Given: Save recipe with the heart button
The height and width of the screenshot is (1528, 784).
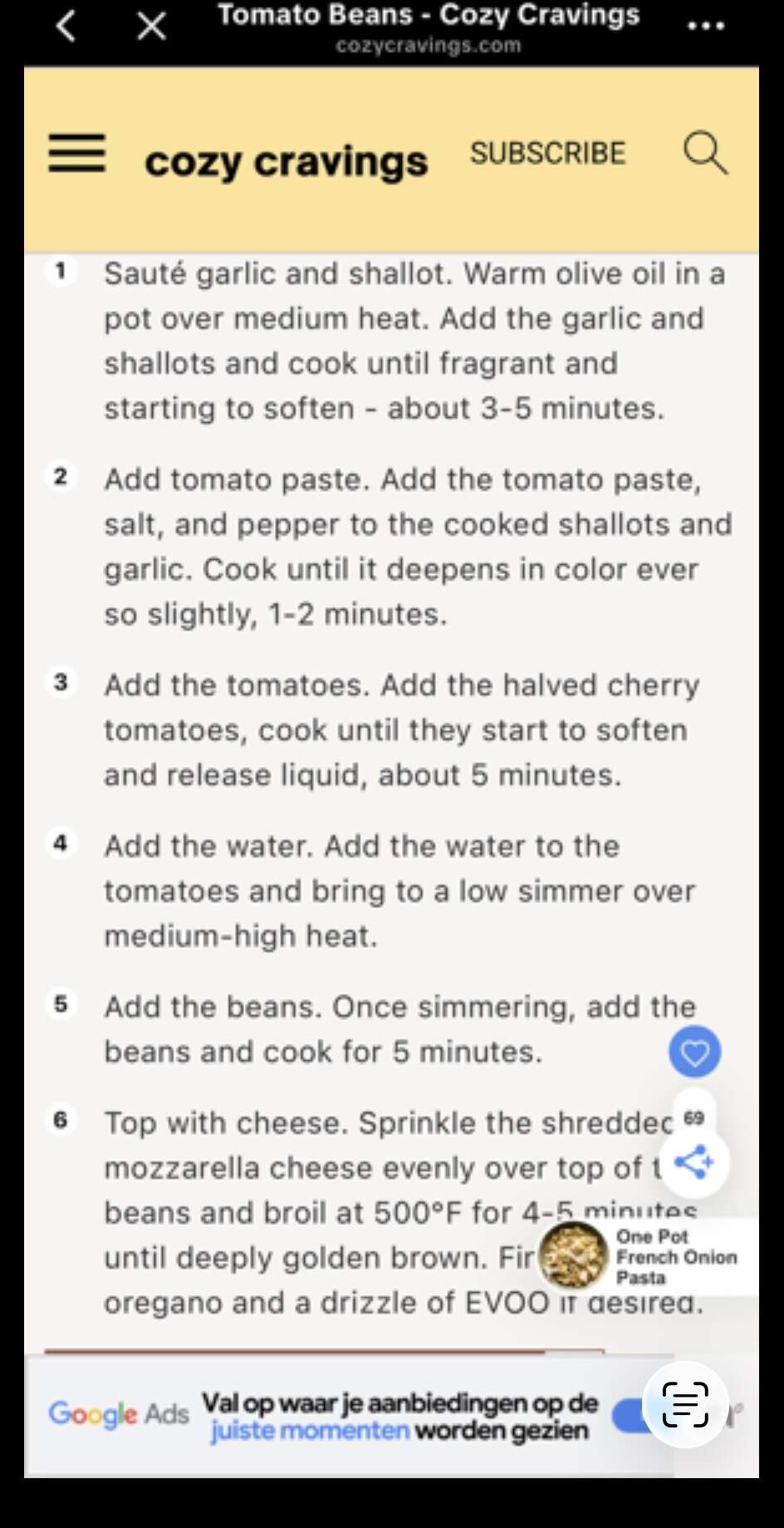Looking at the screenshot, I should 694,1053.
